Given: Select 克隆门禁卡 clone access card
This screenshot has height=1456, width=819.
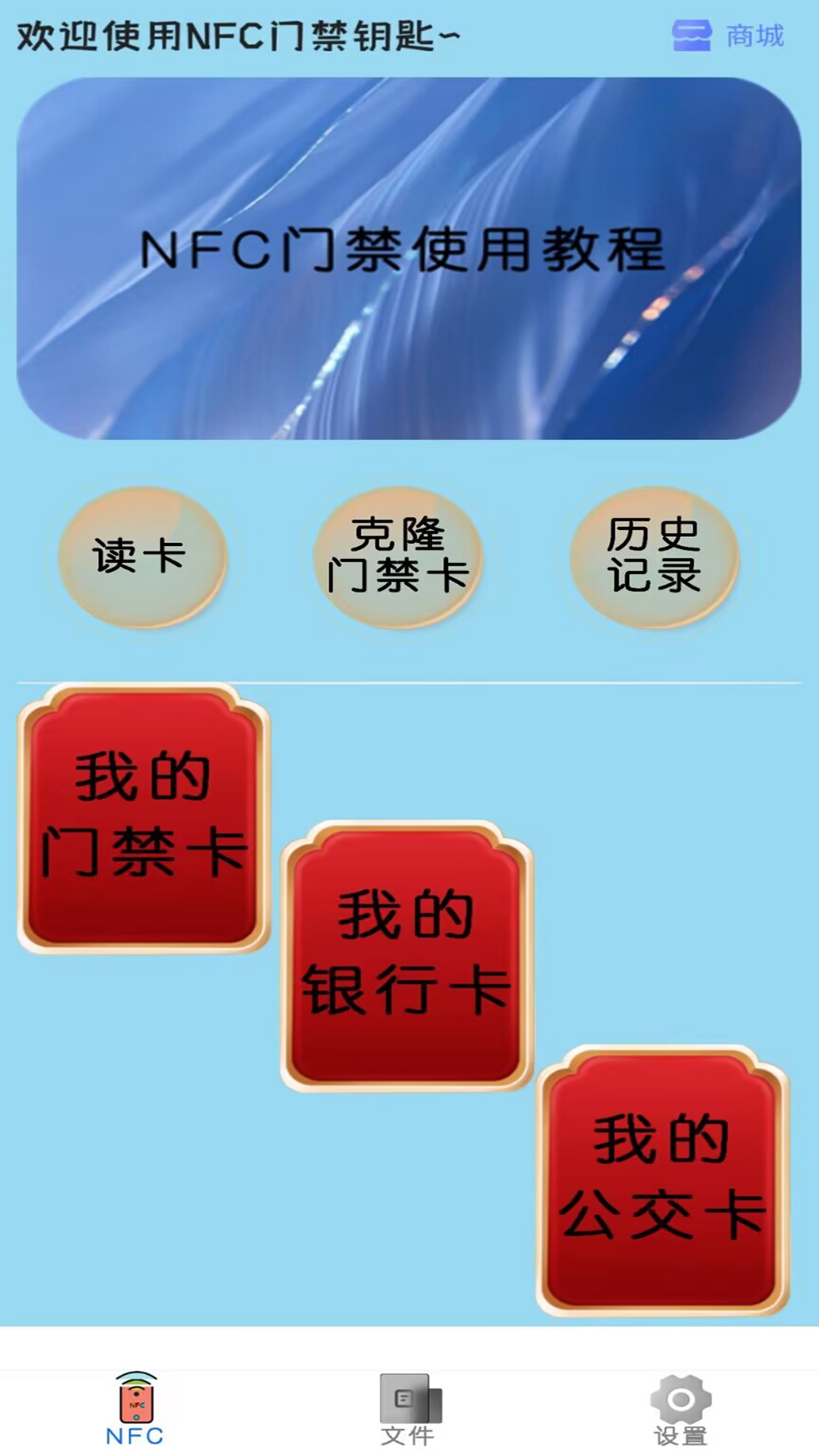Looking at the screenshot, I should (x=398, y=557).
